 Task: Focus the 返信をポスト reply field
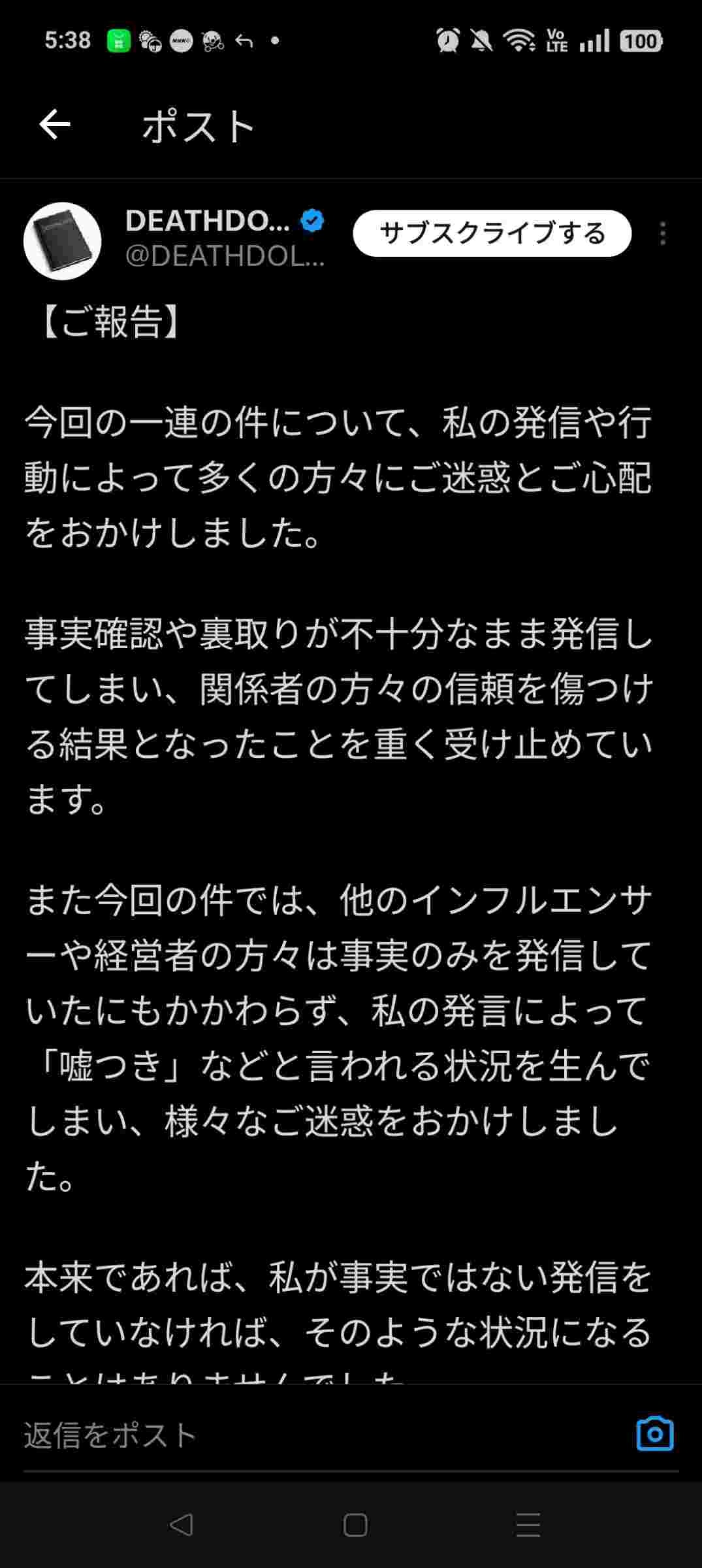313,1435
